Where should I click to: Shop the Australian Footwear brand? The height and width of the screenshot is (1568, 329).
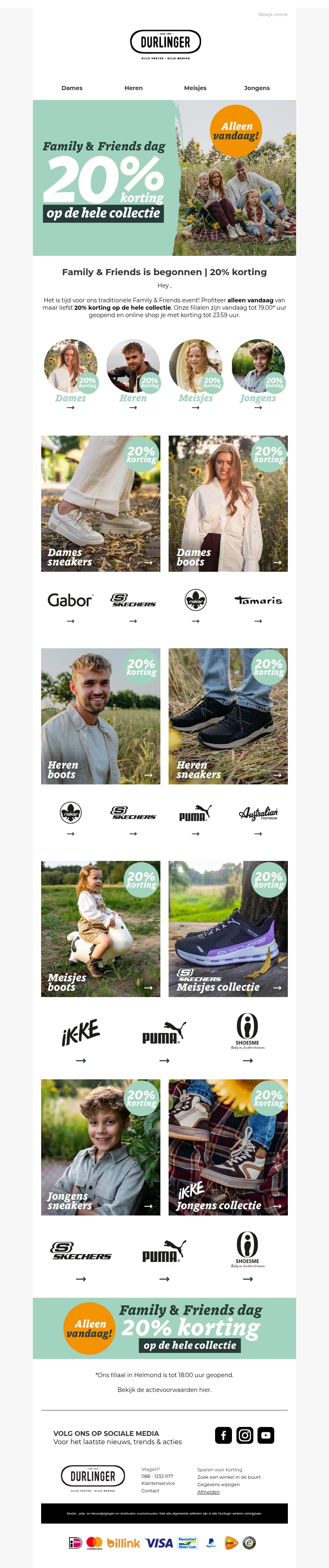click(x=258, y=814)
